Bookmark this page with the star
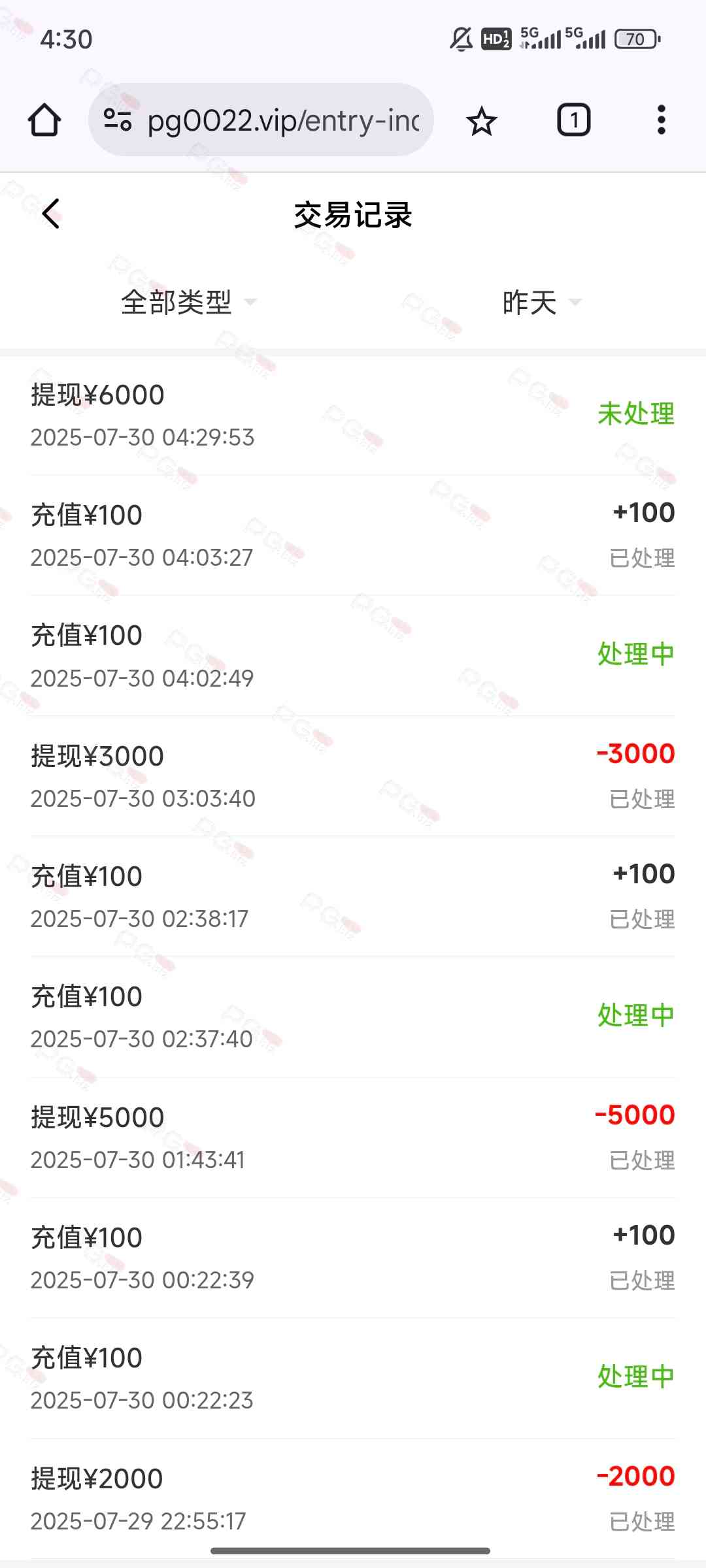 (482, 121)
